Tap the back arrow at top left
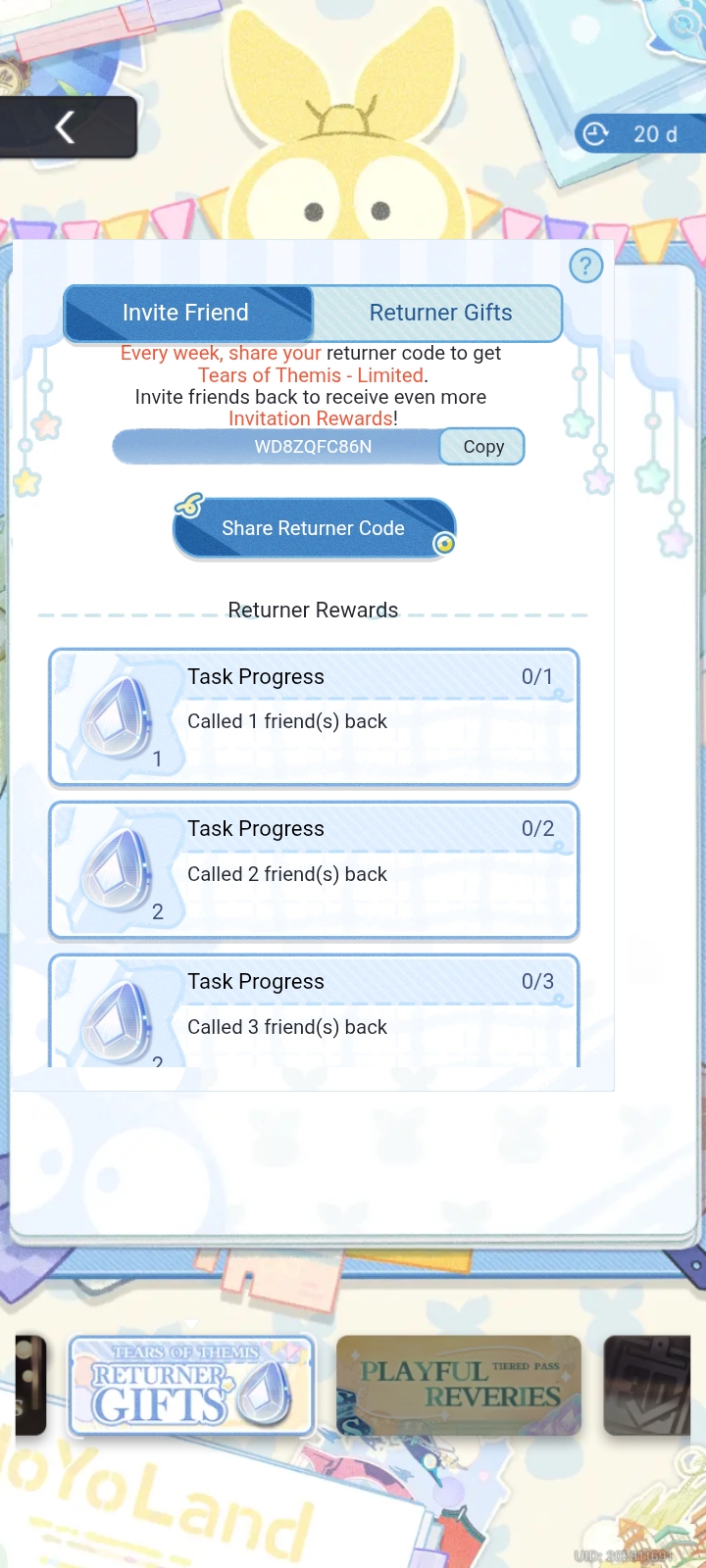Image resolution: width=706 pixels, height=1568 pixels. tap(65, 126)
